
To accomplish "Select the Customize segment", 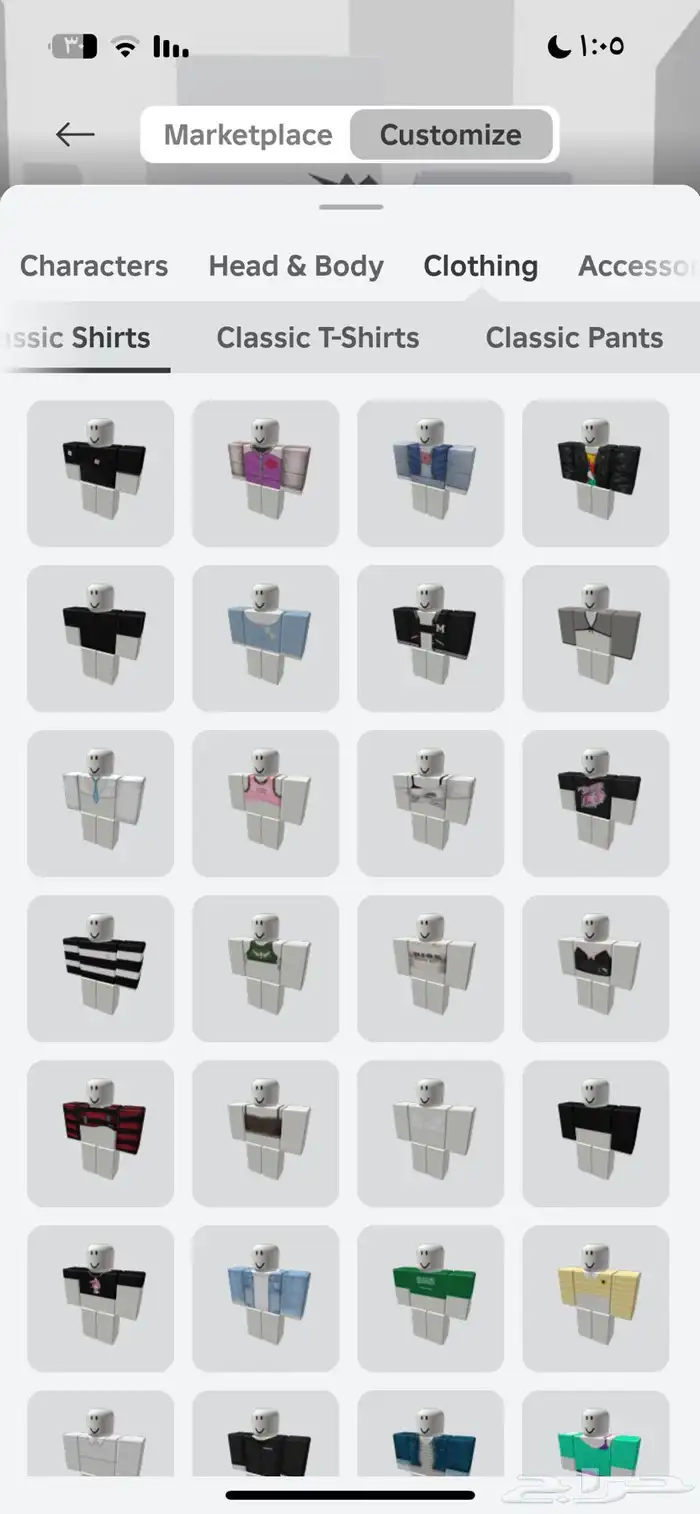I will 450,135.
